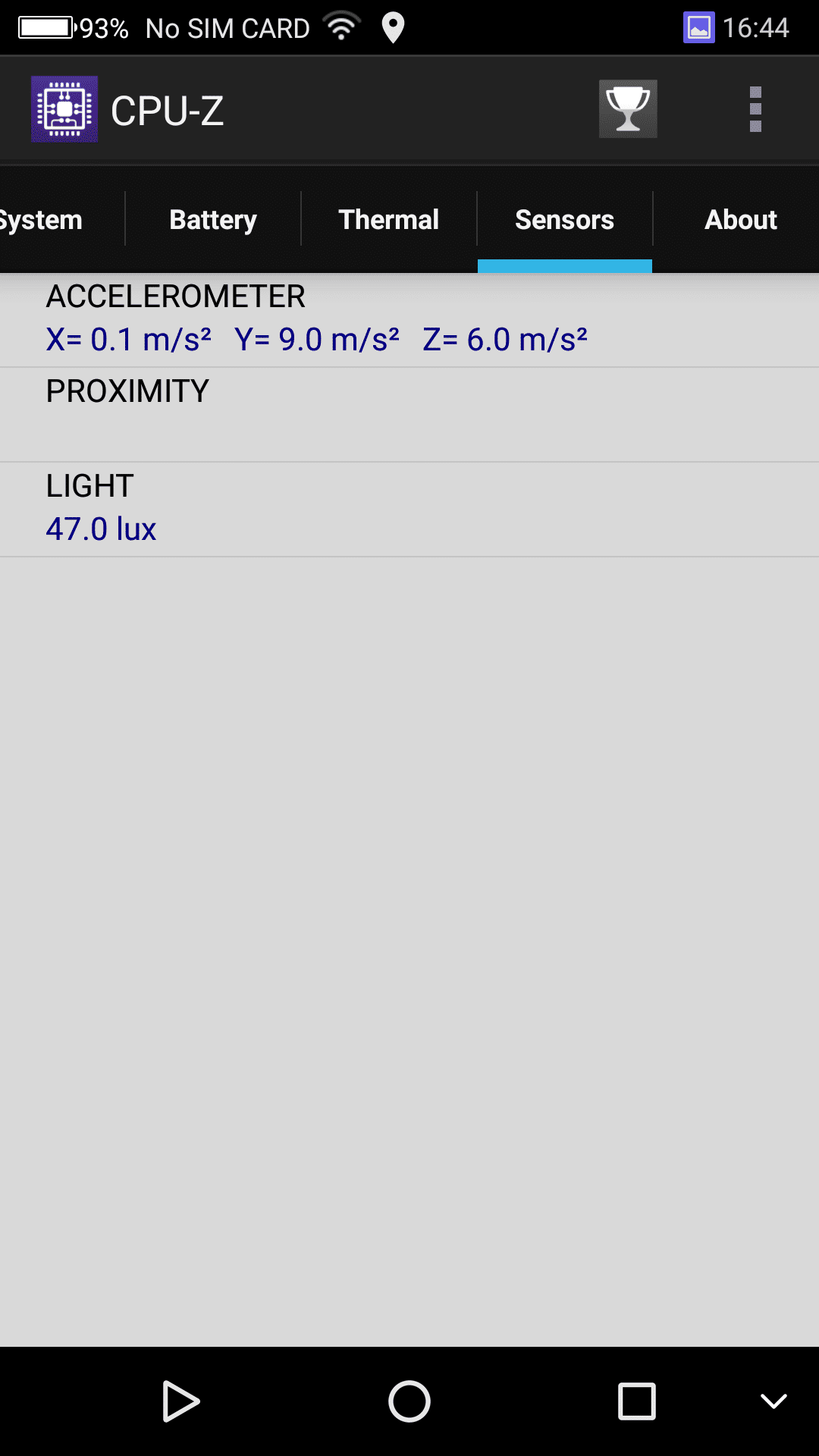This screenshot has height=1456, width=819.
Task: Open the recent apps view
Action: pos(637,1401)
